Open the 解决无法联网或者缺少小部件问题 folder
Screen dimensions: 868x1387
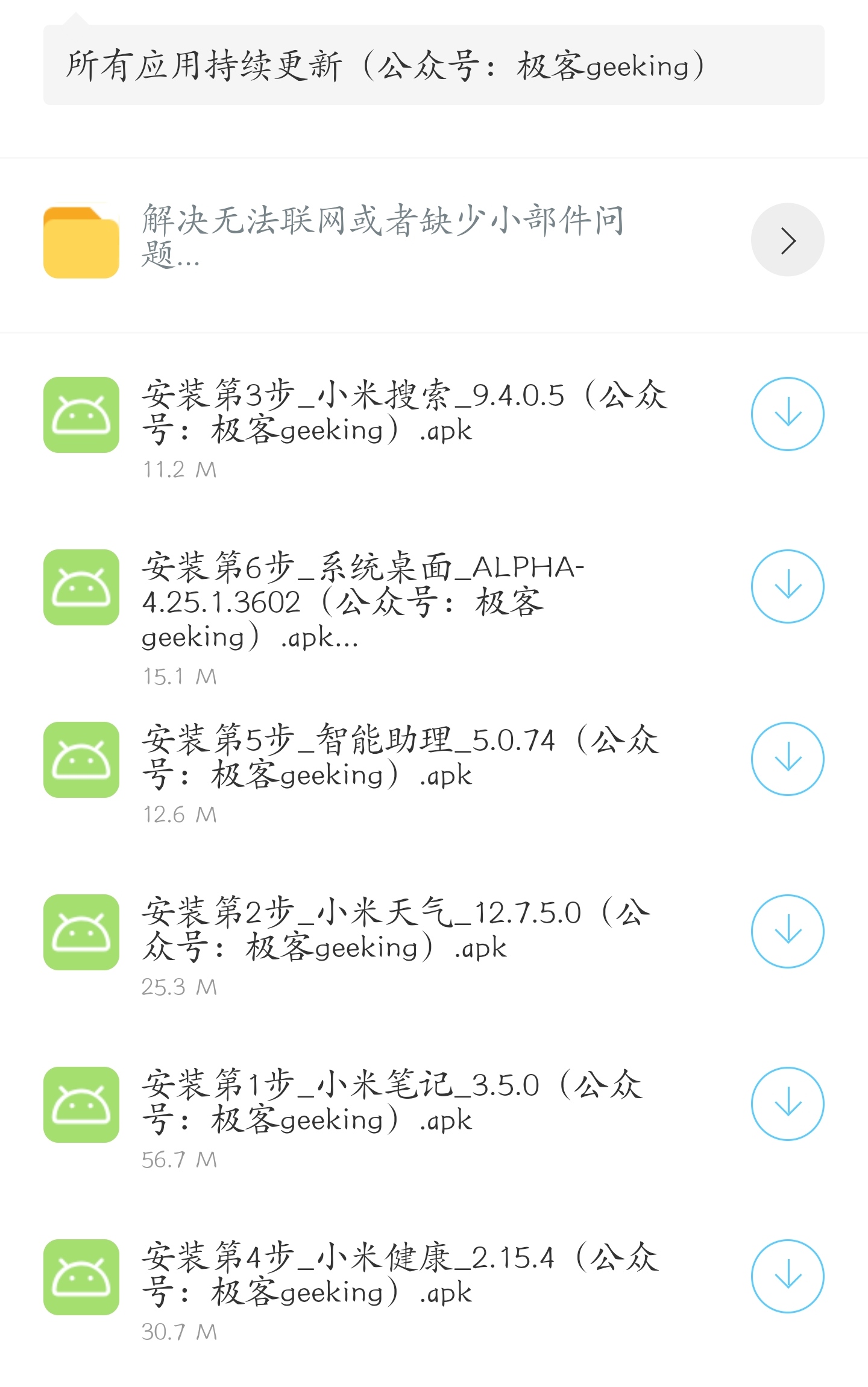(383, 236)
